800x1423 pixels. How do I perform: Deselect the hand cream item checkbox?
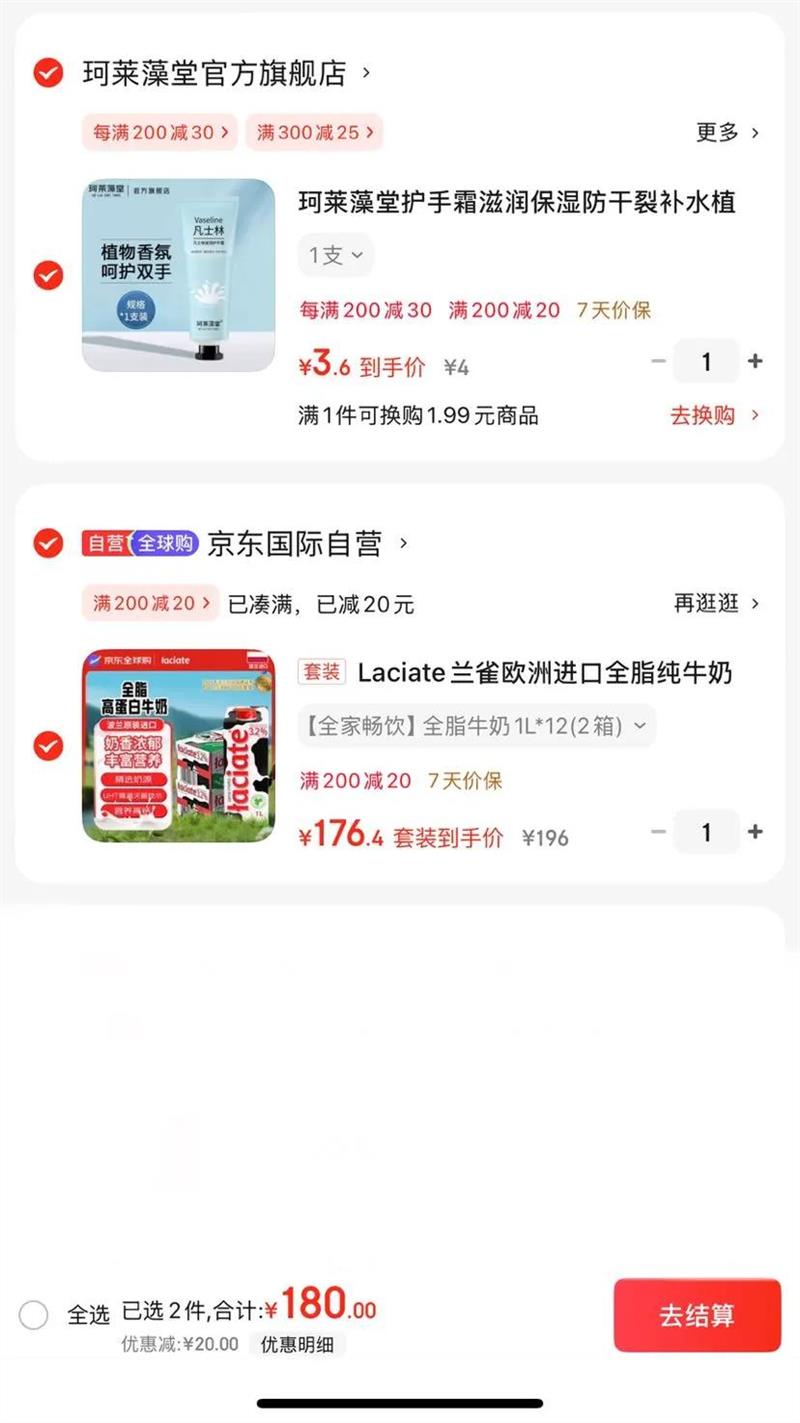[x=48, y=275]
